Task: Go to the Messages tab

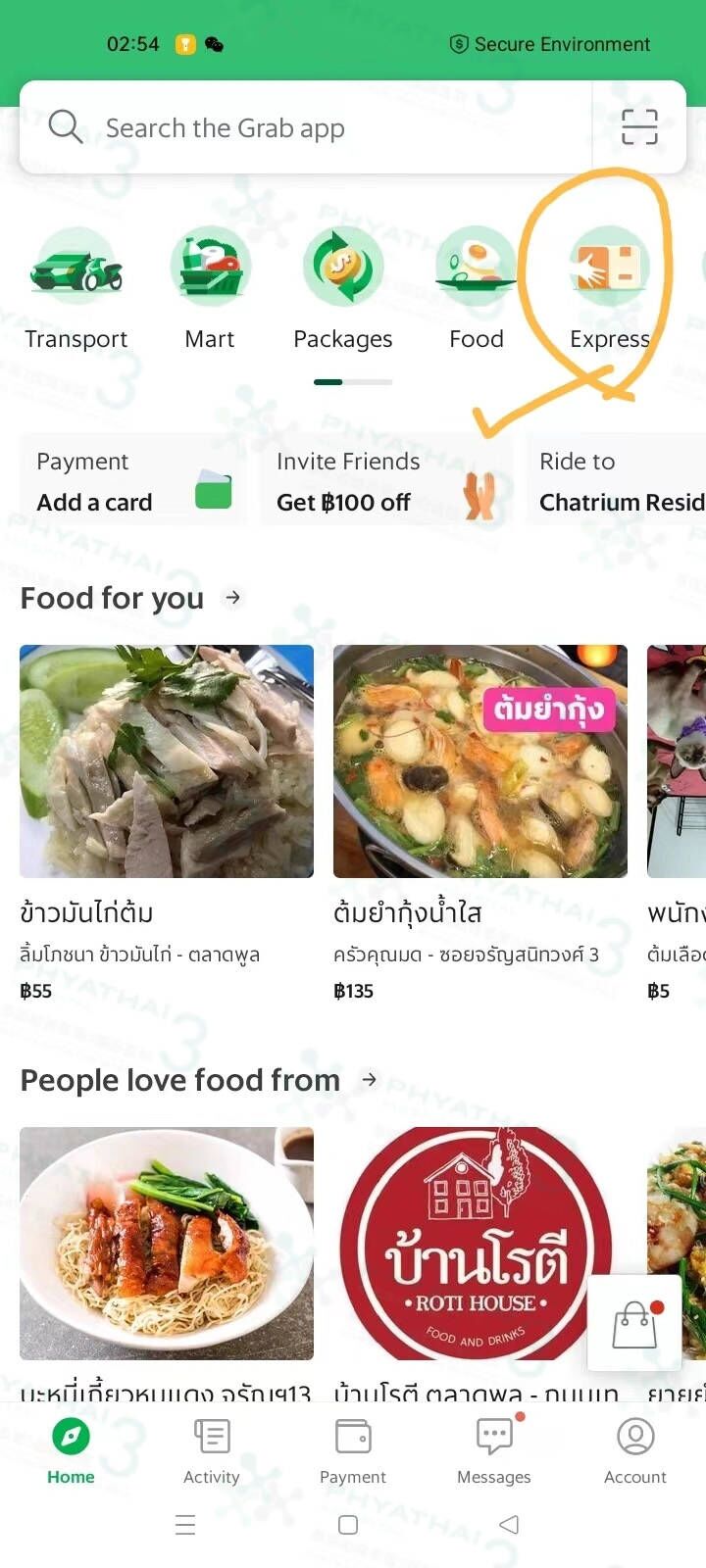Action: click(494, 1452)
